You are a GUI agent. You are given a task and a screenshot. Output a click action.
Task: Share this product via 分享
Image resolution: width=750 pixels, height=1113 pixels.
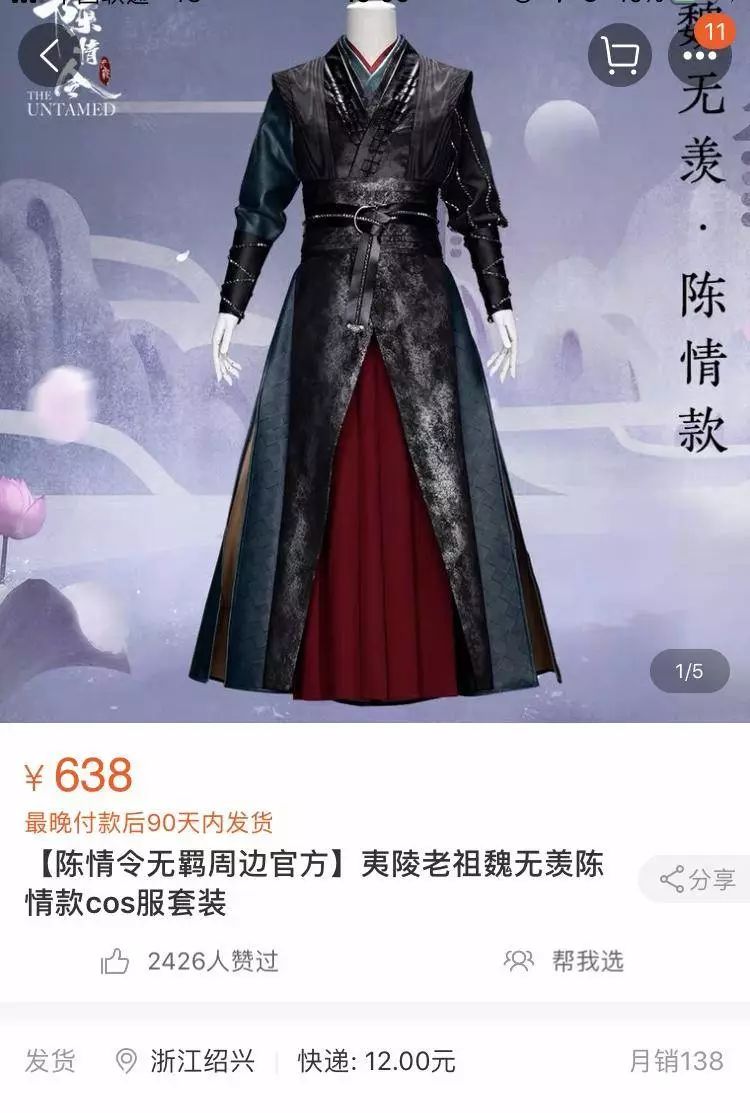[697, 880]
